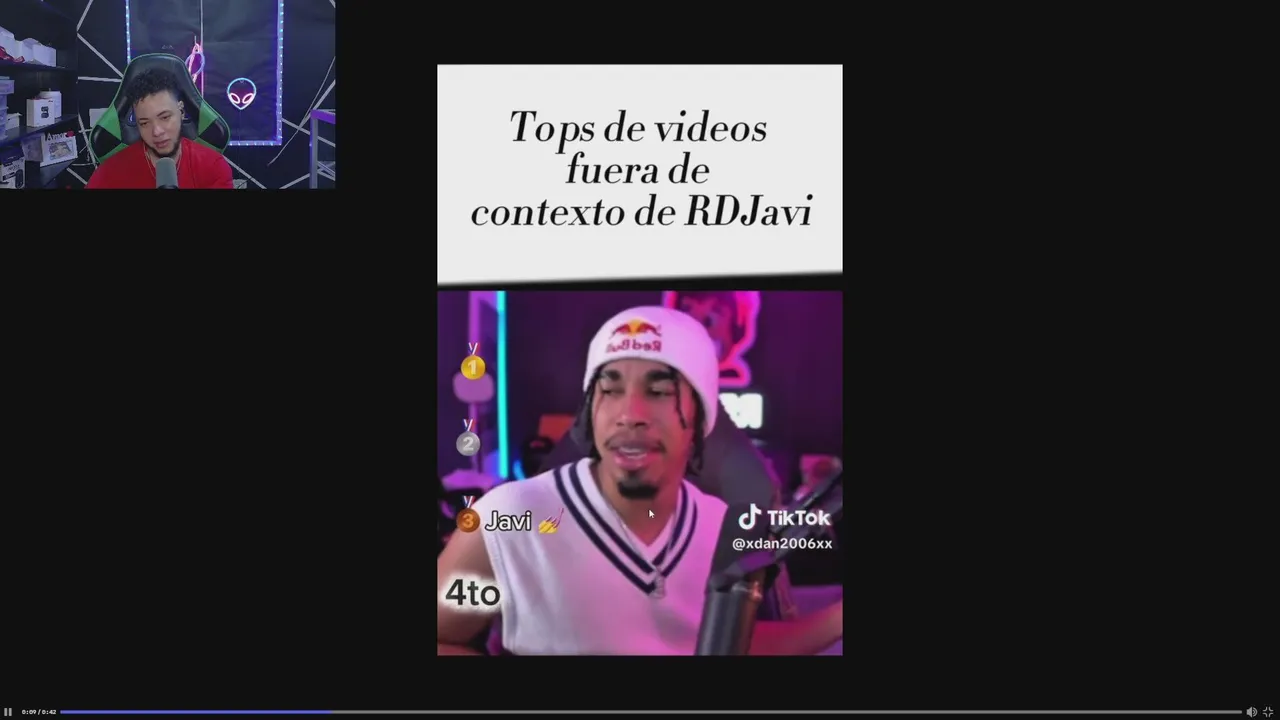Viewport: 1280px width, 720px height.
Task: Exit fullscreen mode
Action: (x=1268, y=712)
